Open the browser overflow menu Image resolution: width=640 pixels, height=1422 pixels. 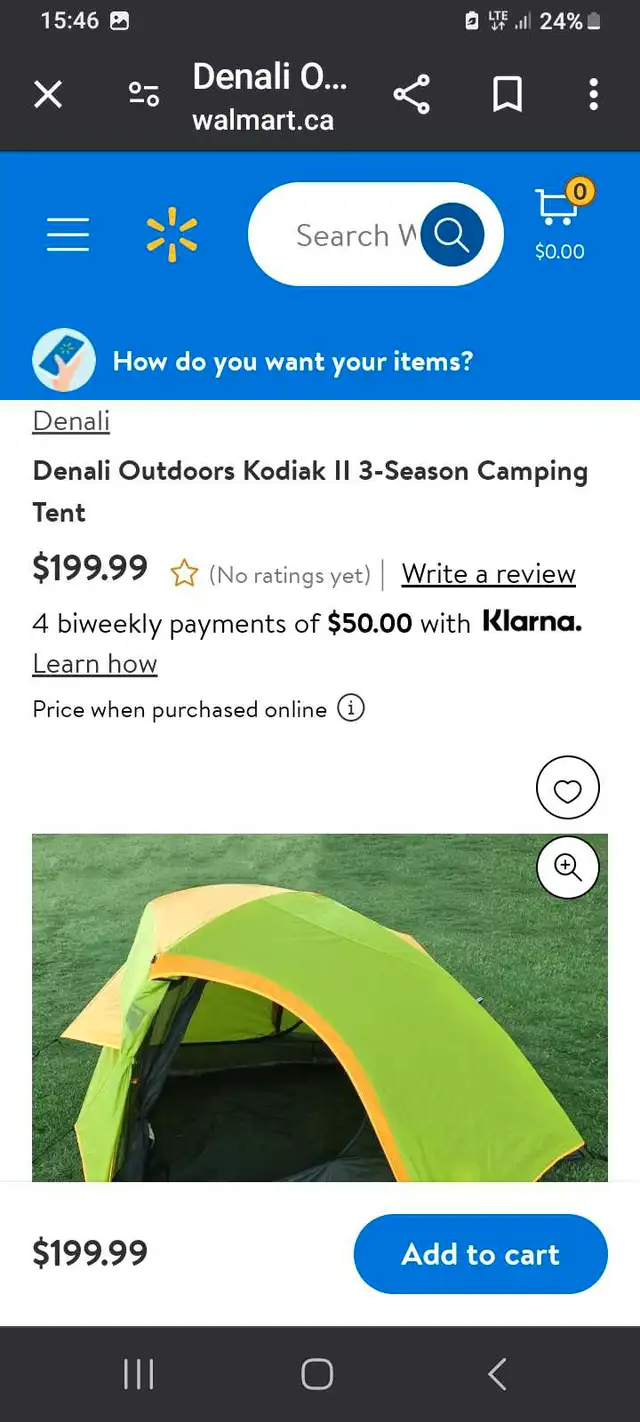(593, 95)
